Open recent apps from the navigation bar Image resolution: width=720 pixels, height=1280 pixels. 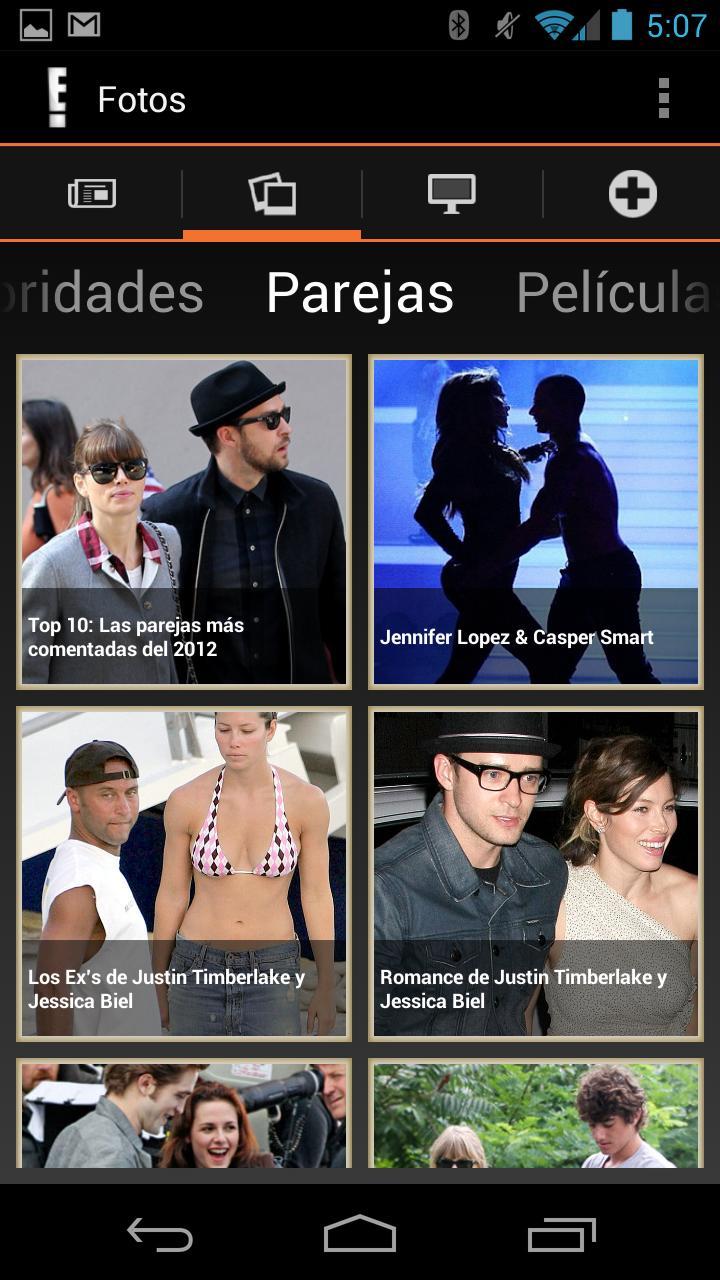click(x=561, y=1235)
